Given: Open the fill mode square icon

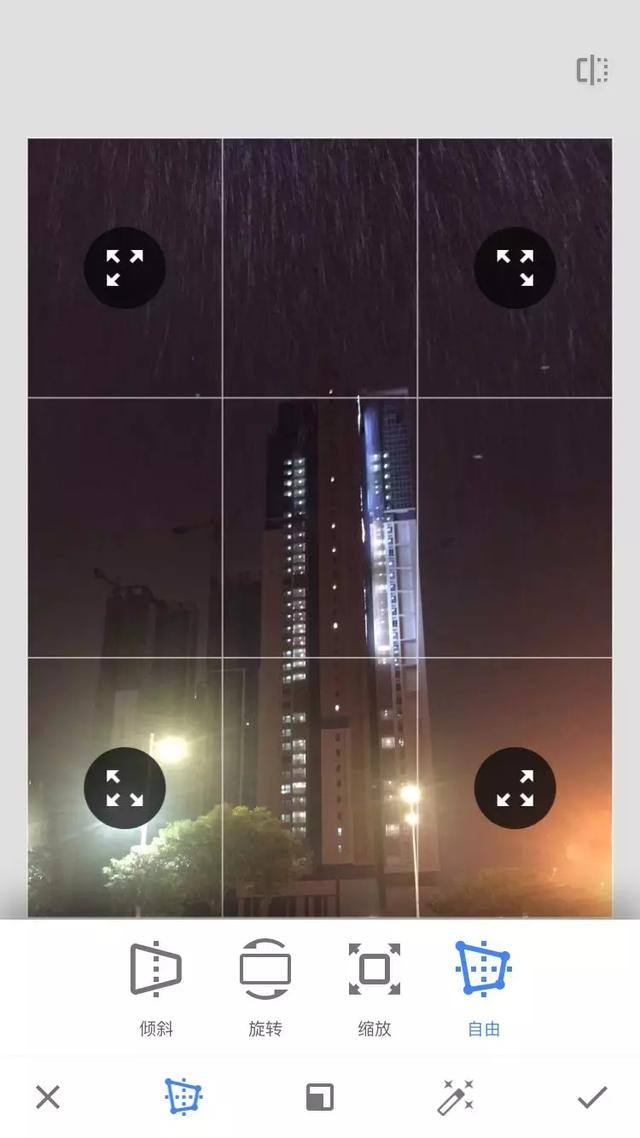Looking at the screenshot, I should pyautogui.click(x=319, y=1097).
